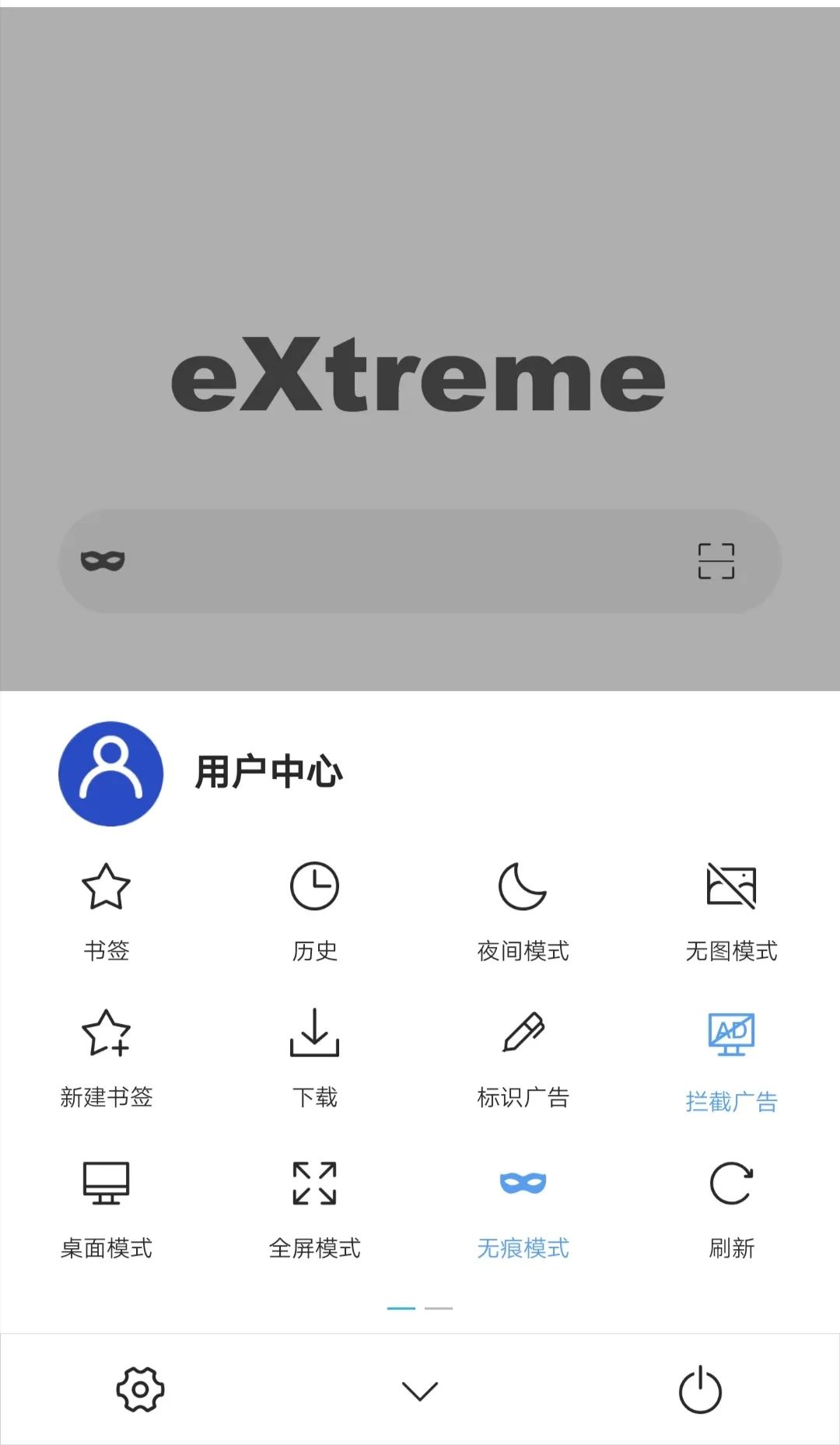Select 标识广告 mark ads tool
840x1445 pixels.
pos(523,1058)
